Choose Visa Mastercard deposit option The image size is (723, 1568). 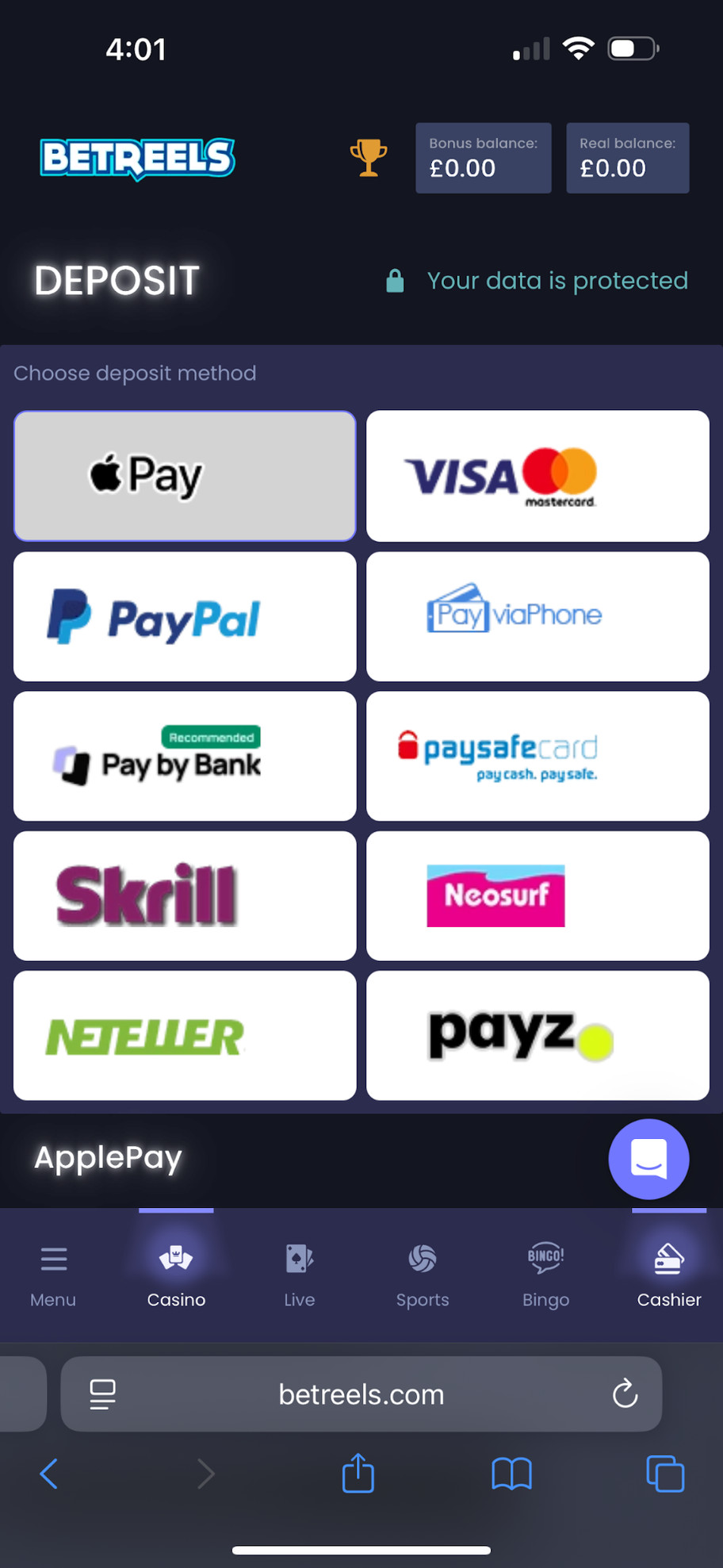[537, 476]
